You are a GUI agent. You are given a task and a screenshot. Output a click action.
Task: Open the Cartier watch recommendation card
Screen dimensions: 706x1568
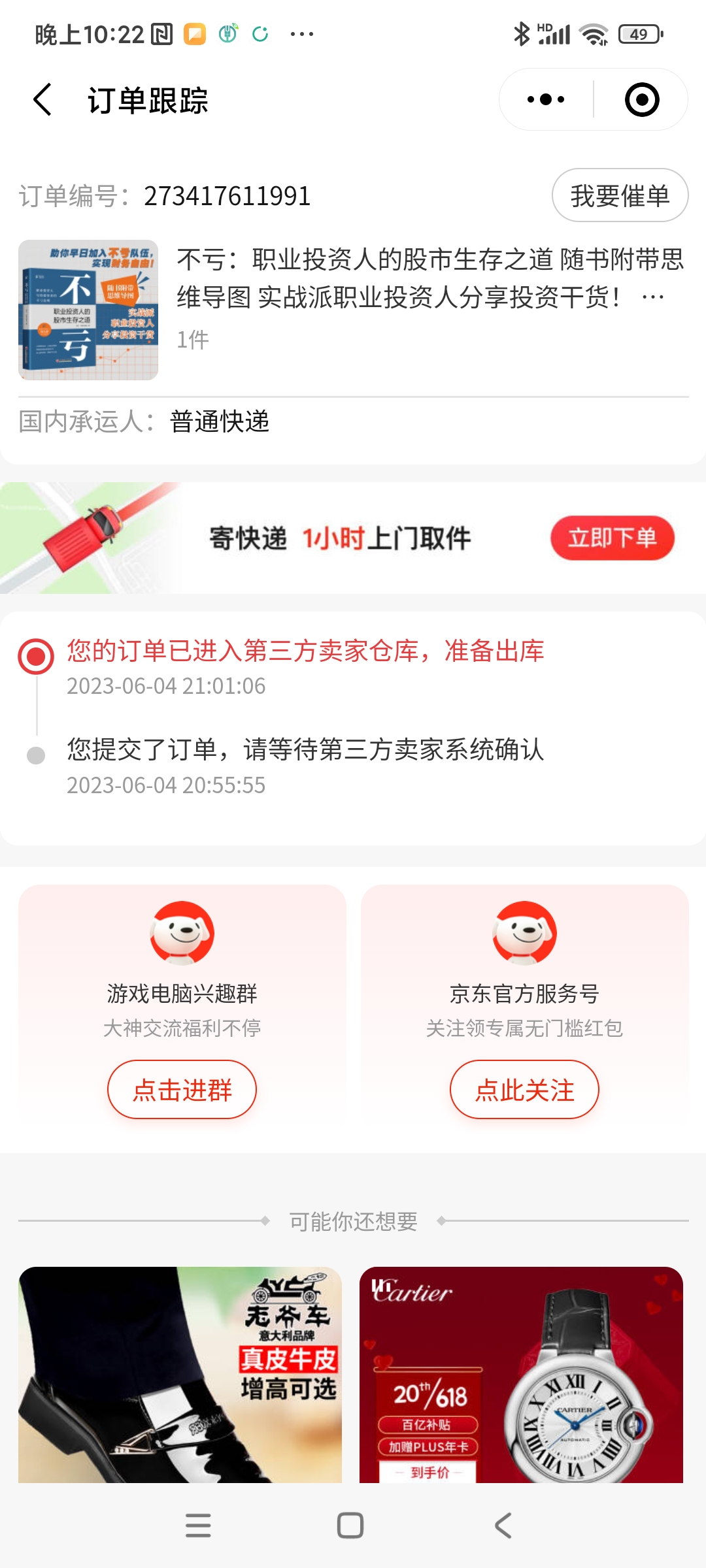click(521, 1374)
